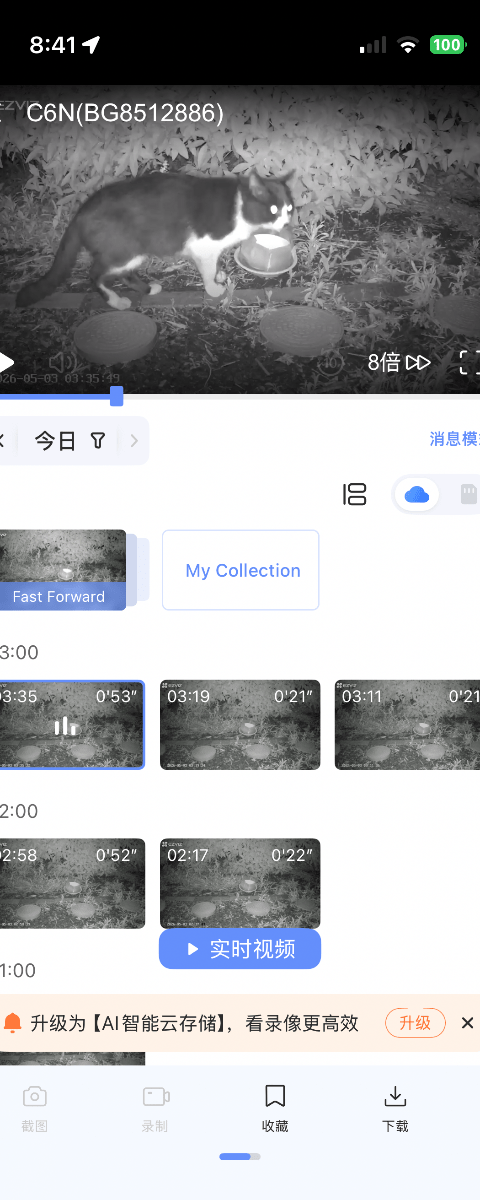
Task: Switch the recordings layout view
Action: click(x=354, y=494)
